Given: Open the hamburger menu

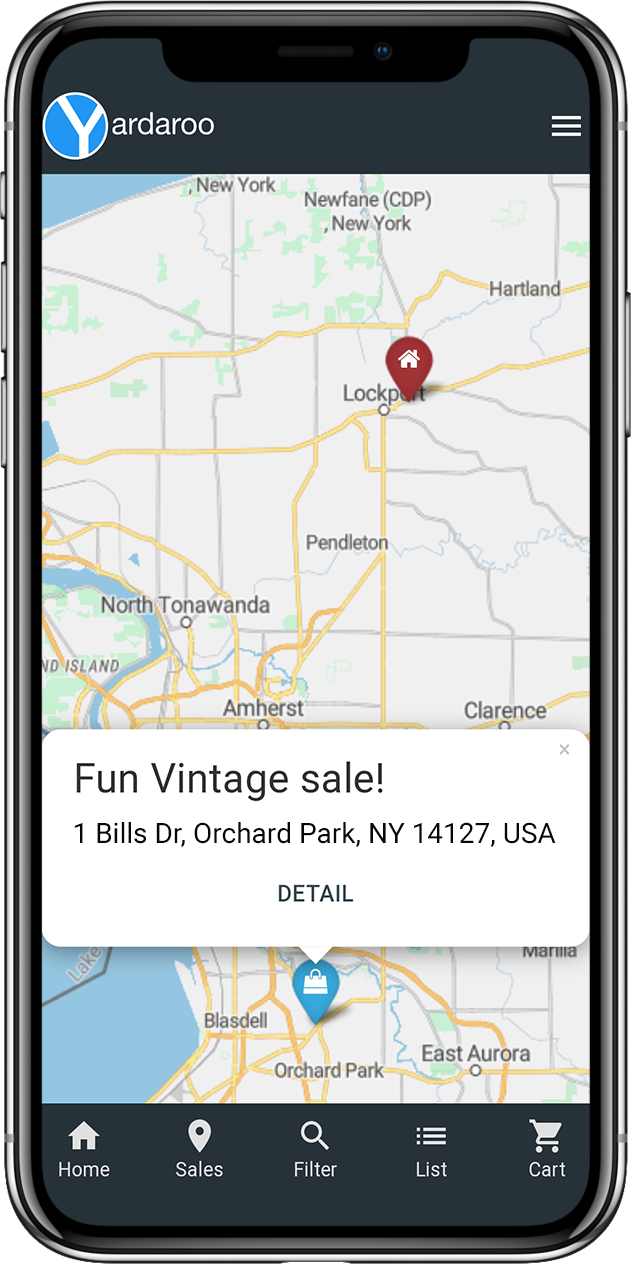Looking at the screenshot, I should (566, 126).
